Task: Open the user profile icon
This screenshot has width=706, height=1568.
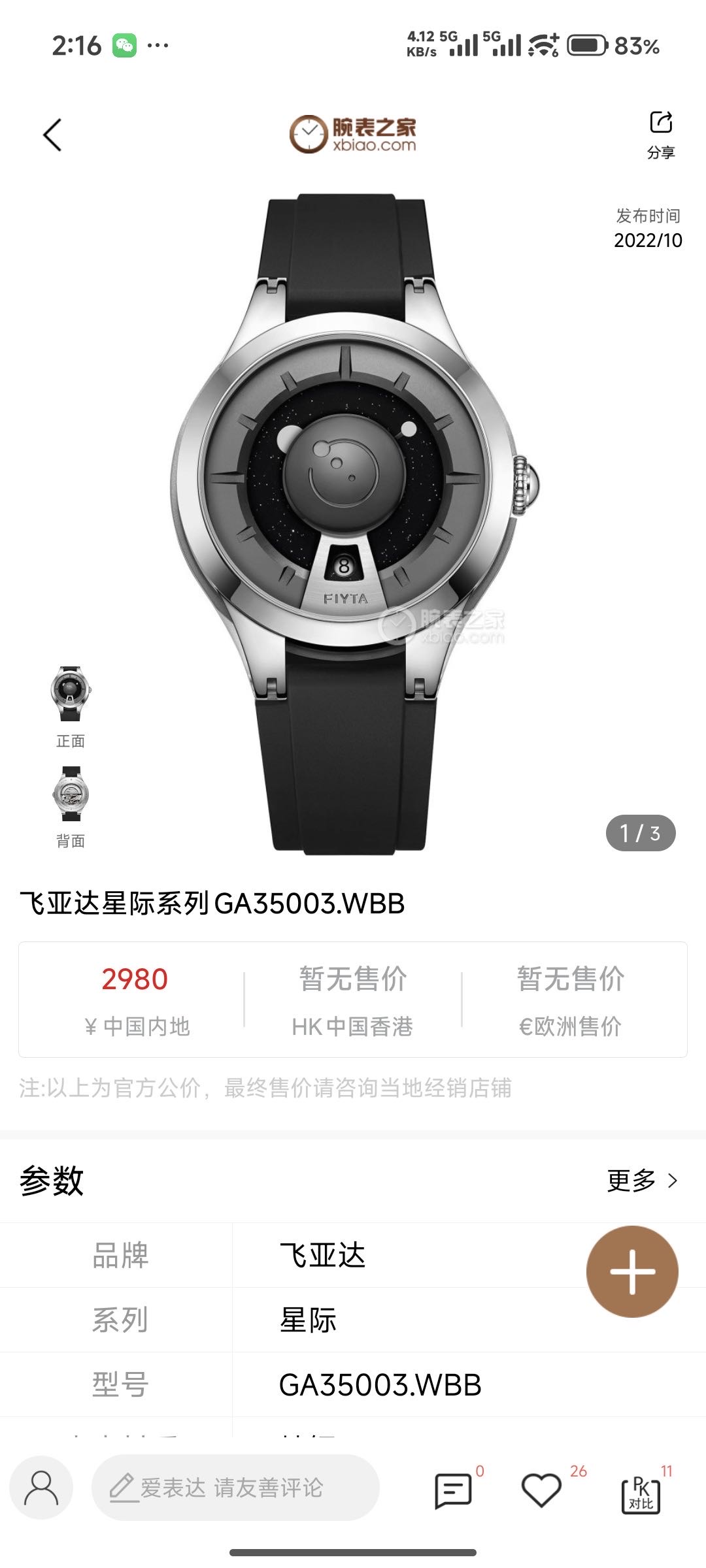Action: tap(41, 1488)
